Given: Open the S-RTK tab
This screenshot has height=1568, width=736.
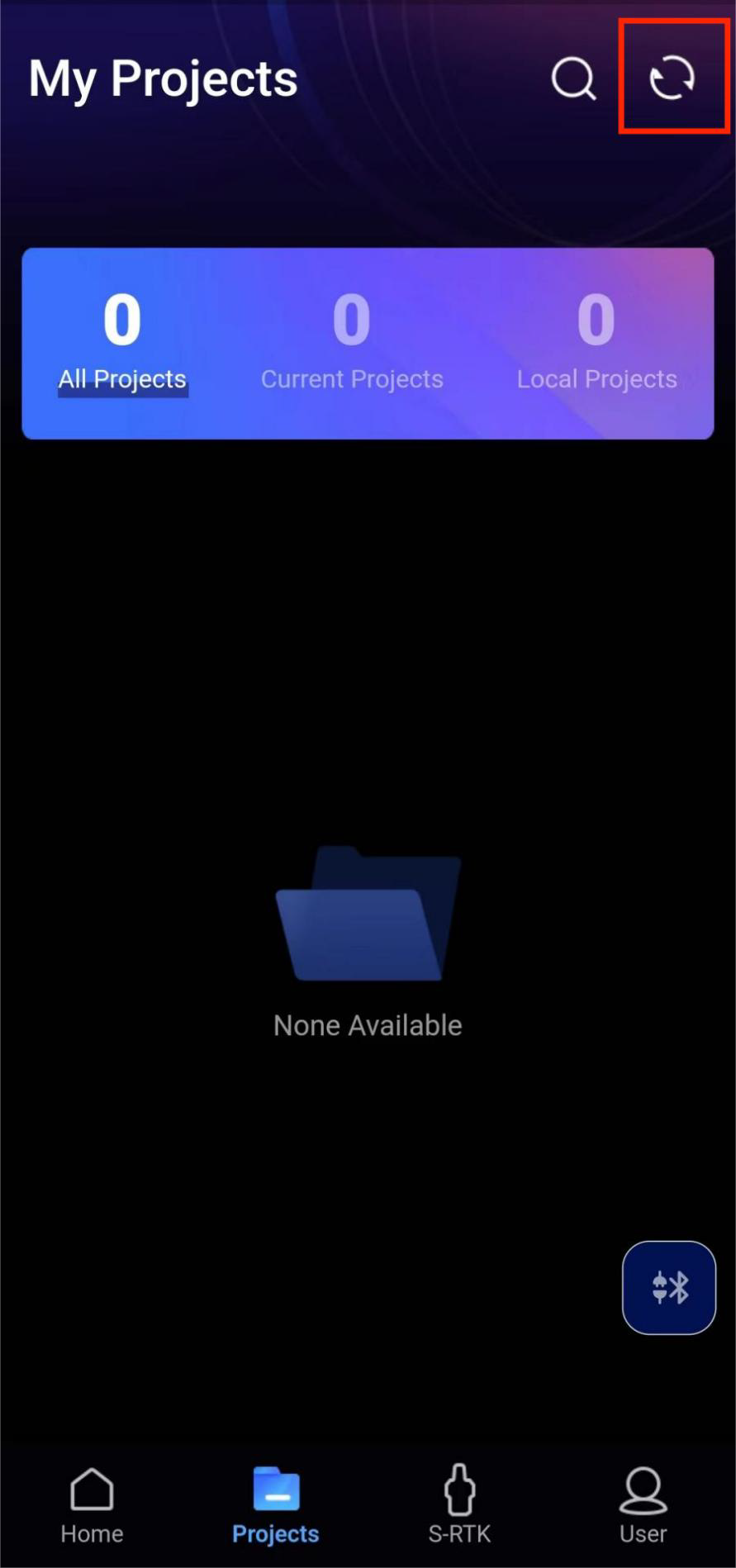Looking at the screenshot, I should (x=459, y=1505).
